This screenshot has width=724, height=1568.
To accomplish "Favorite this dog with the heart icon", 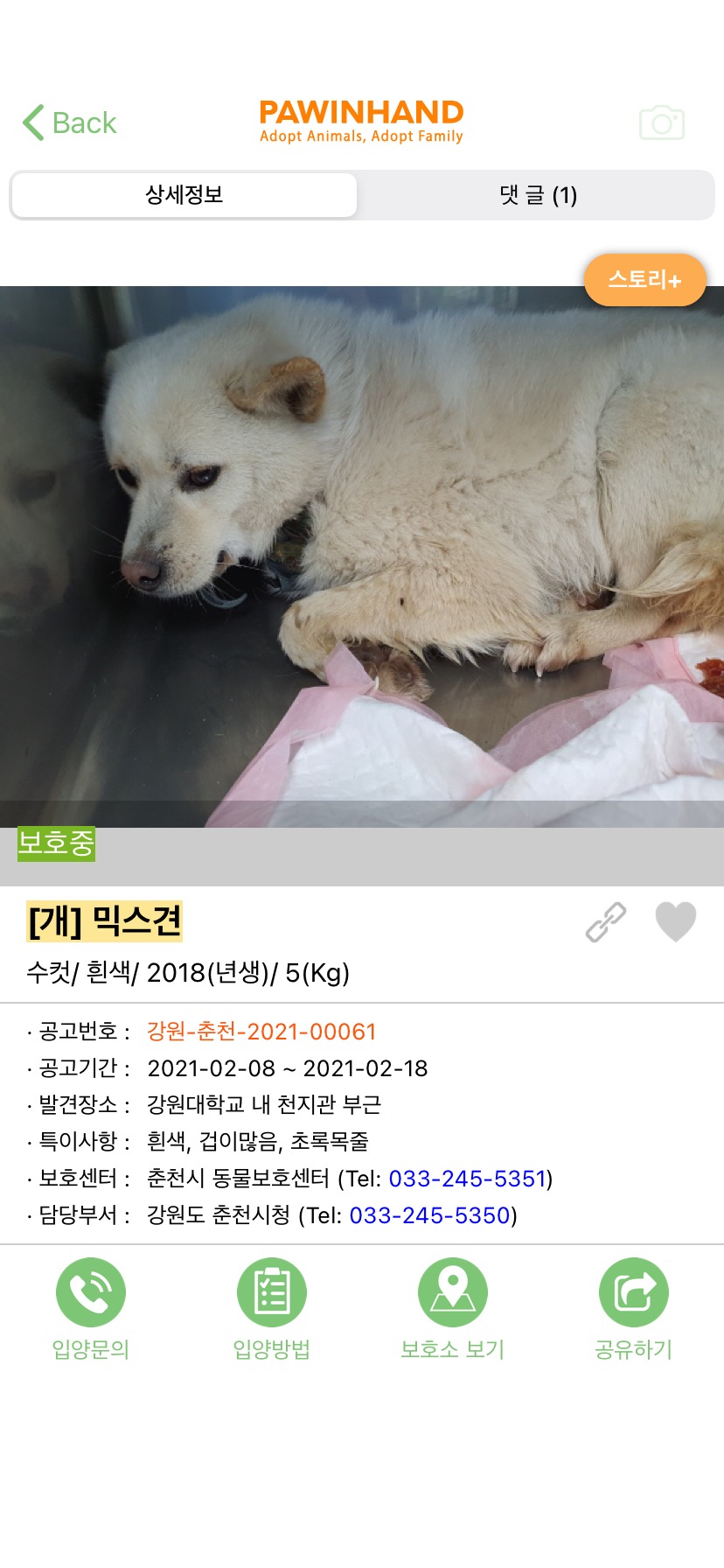I will coord(676,921).
